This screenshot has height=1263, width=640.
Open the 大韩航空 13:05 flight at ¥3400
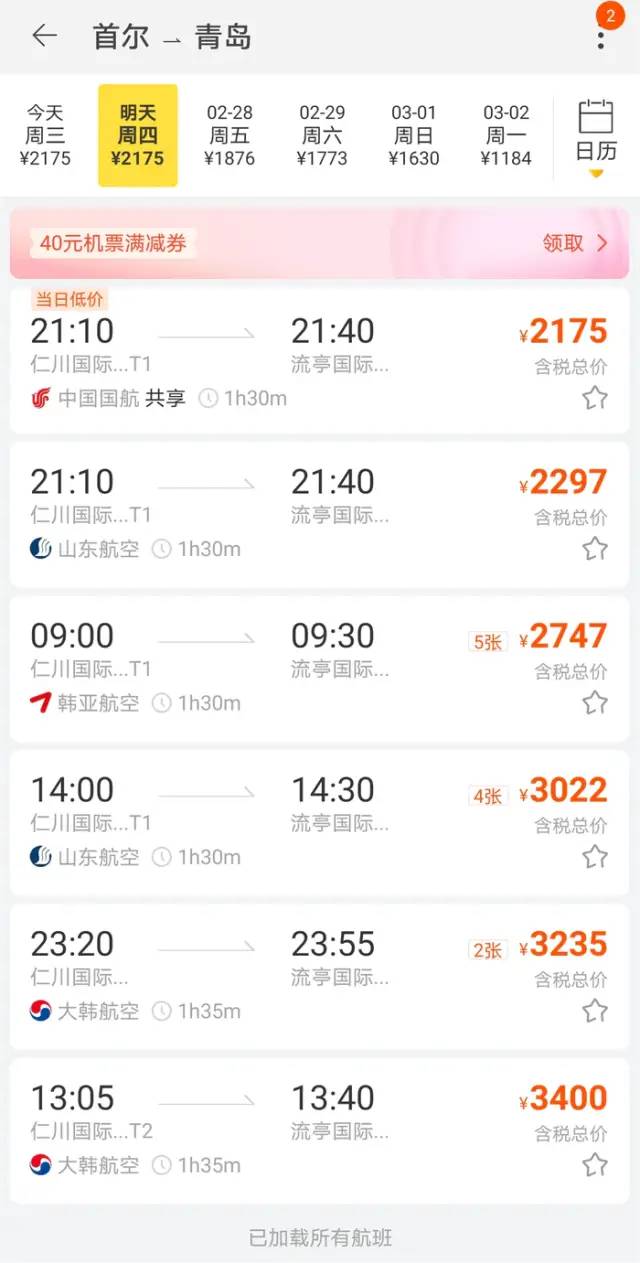point(320,1131)
